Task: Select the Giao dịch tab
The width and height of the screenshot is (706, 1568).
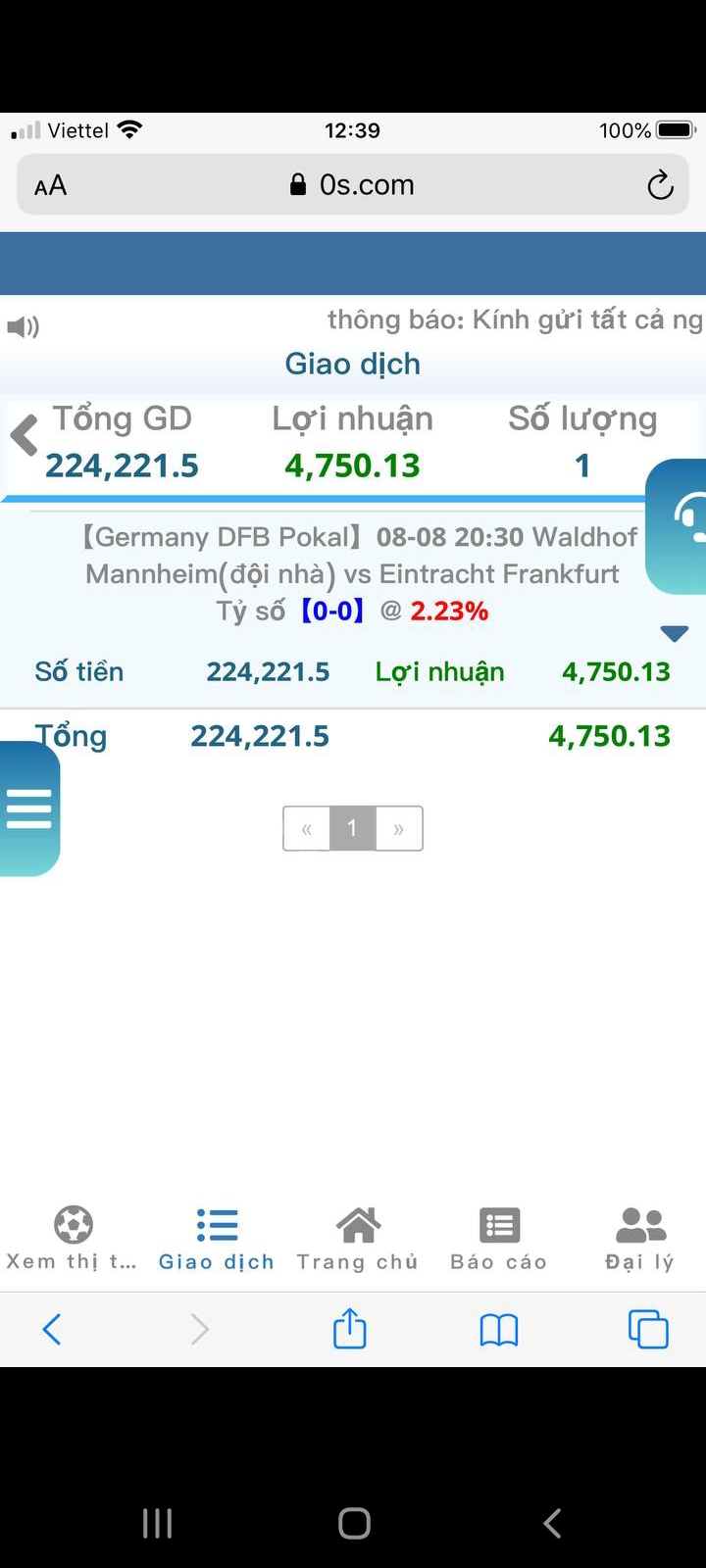Action: pos(217,1238)
